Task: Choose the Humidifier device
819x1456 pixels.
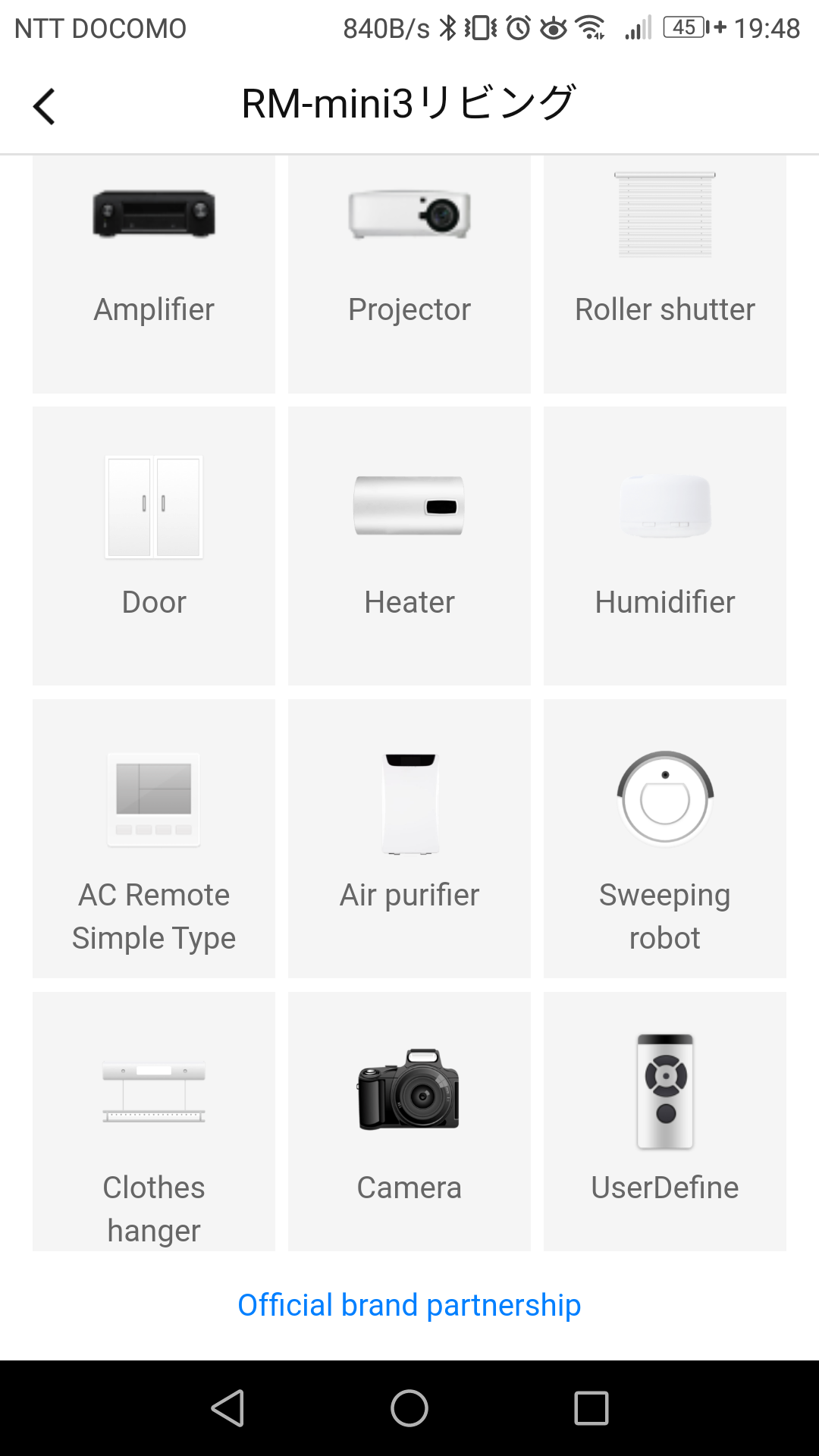Action: (x=665, y=546)
